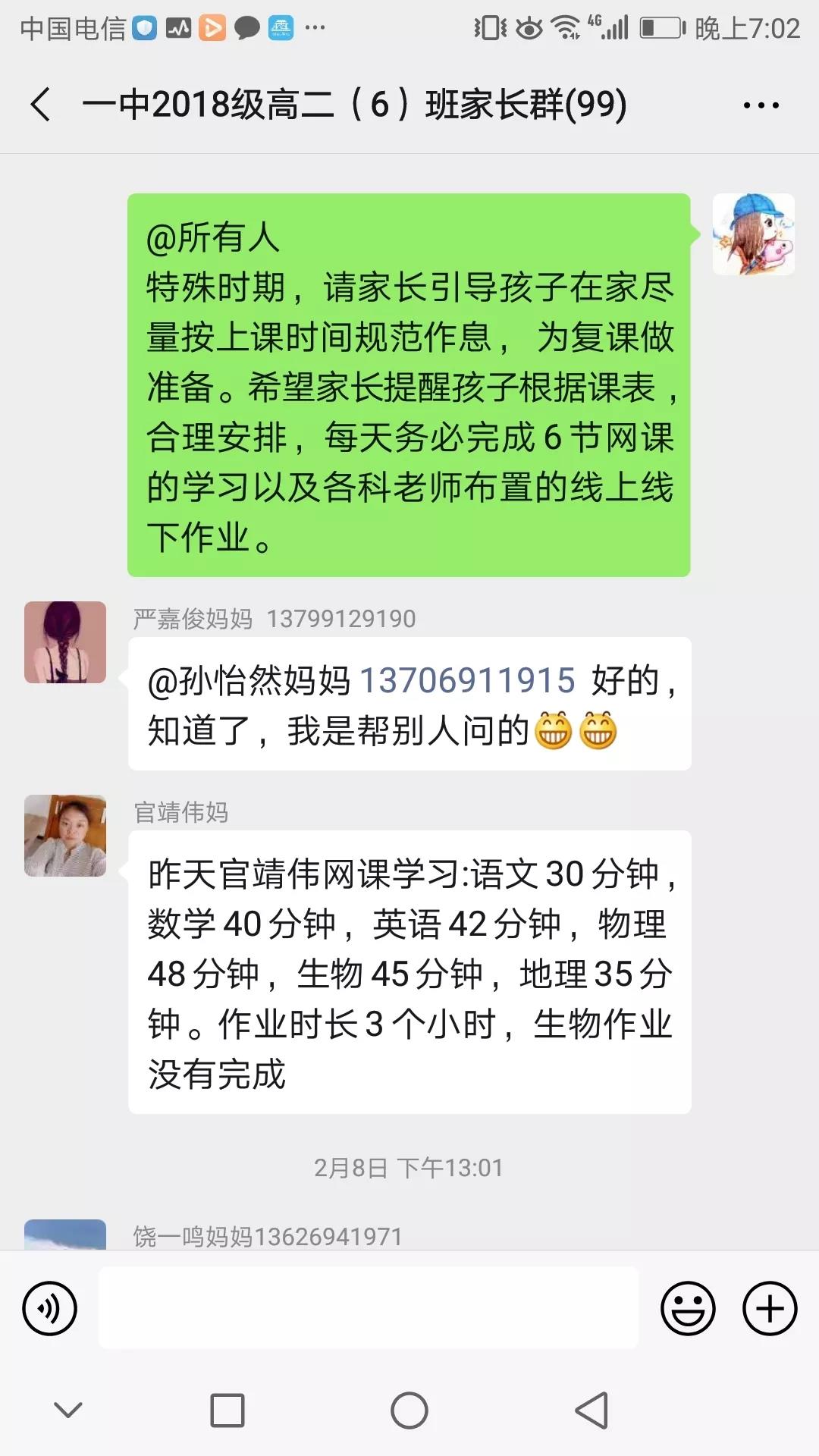819x1456 pixels.
Task: Go back from the group chat
Action: point(41,105)
